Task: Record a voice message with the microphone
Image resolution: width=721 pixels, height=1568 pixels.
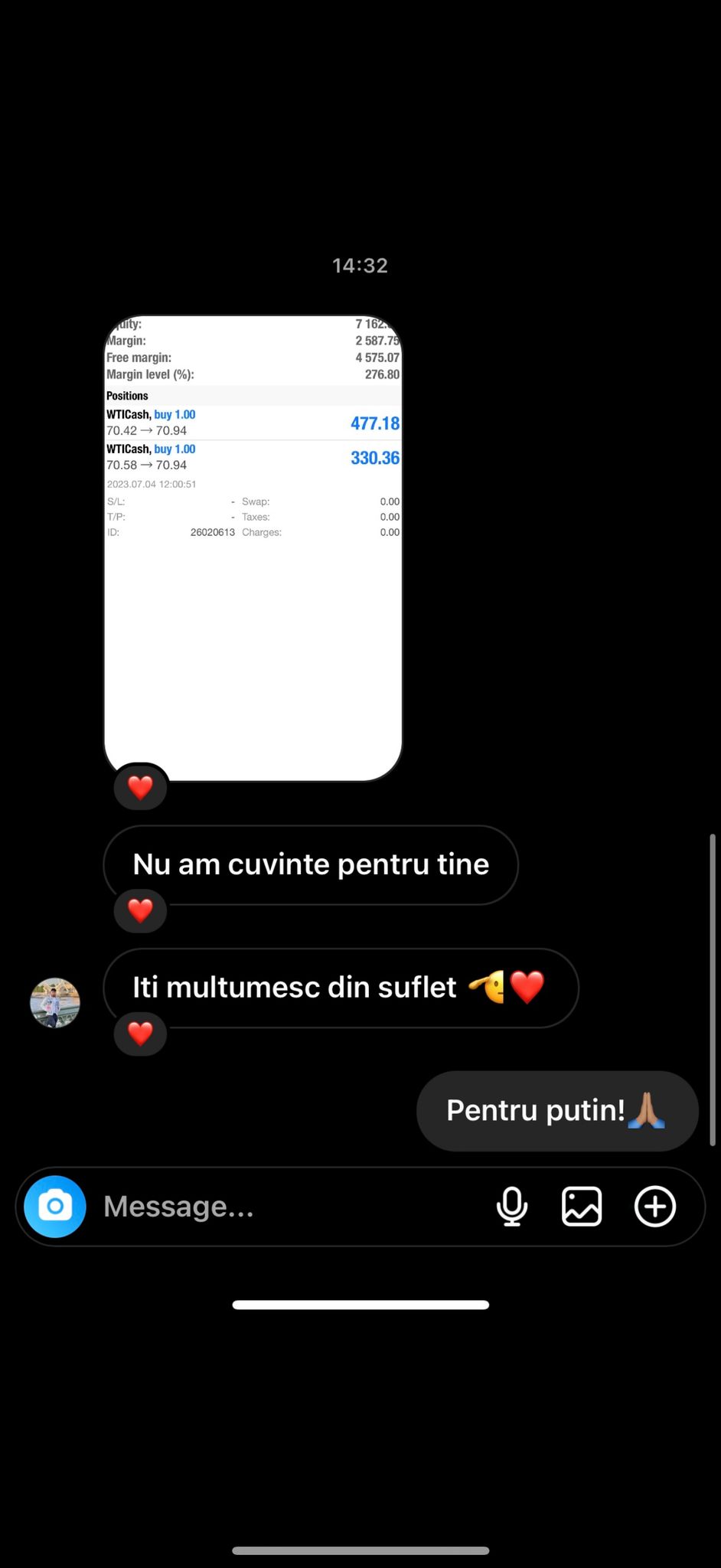Action: [x=511, y=1207]
